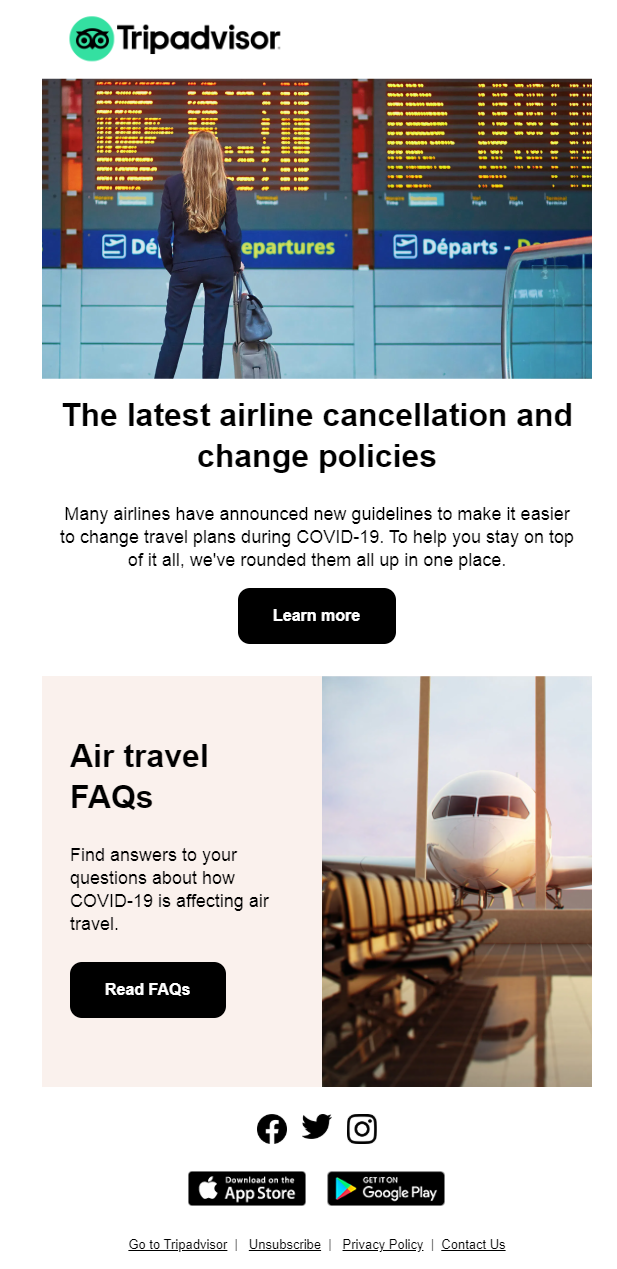
Task: Open the Read FAQs button
Action: pos(148,990)
